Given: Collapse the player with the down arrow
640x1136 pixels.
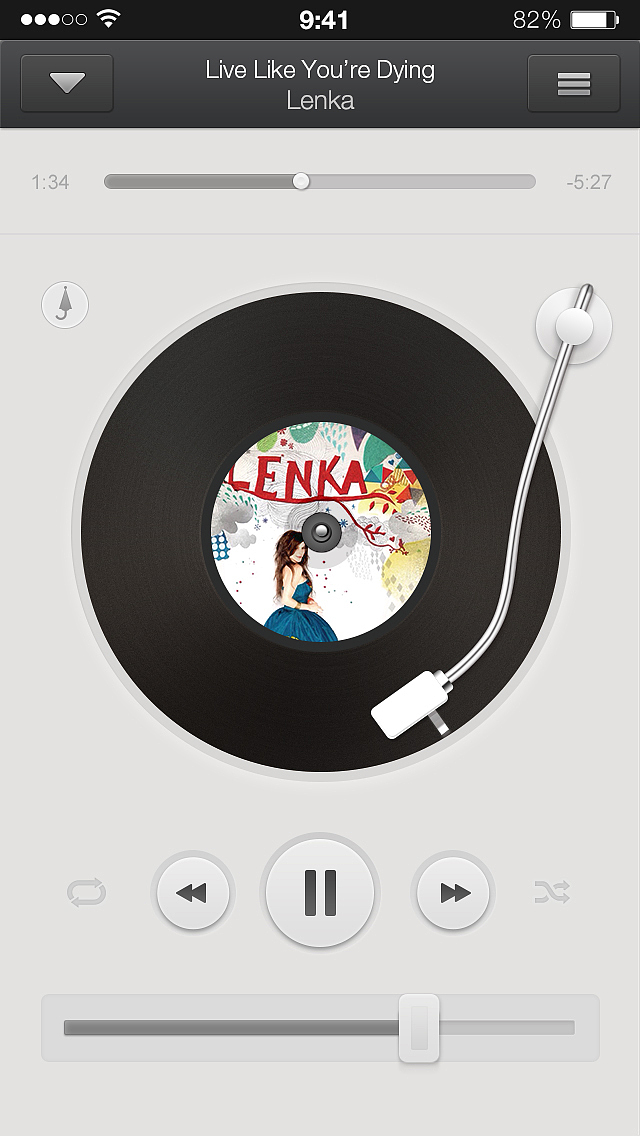Looking at the screenshot, I should [x=67, y=84].
